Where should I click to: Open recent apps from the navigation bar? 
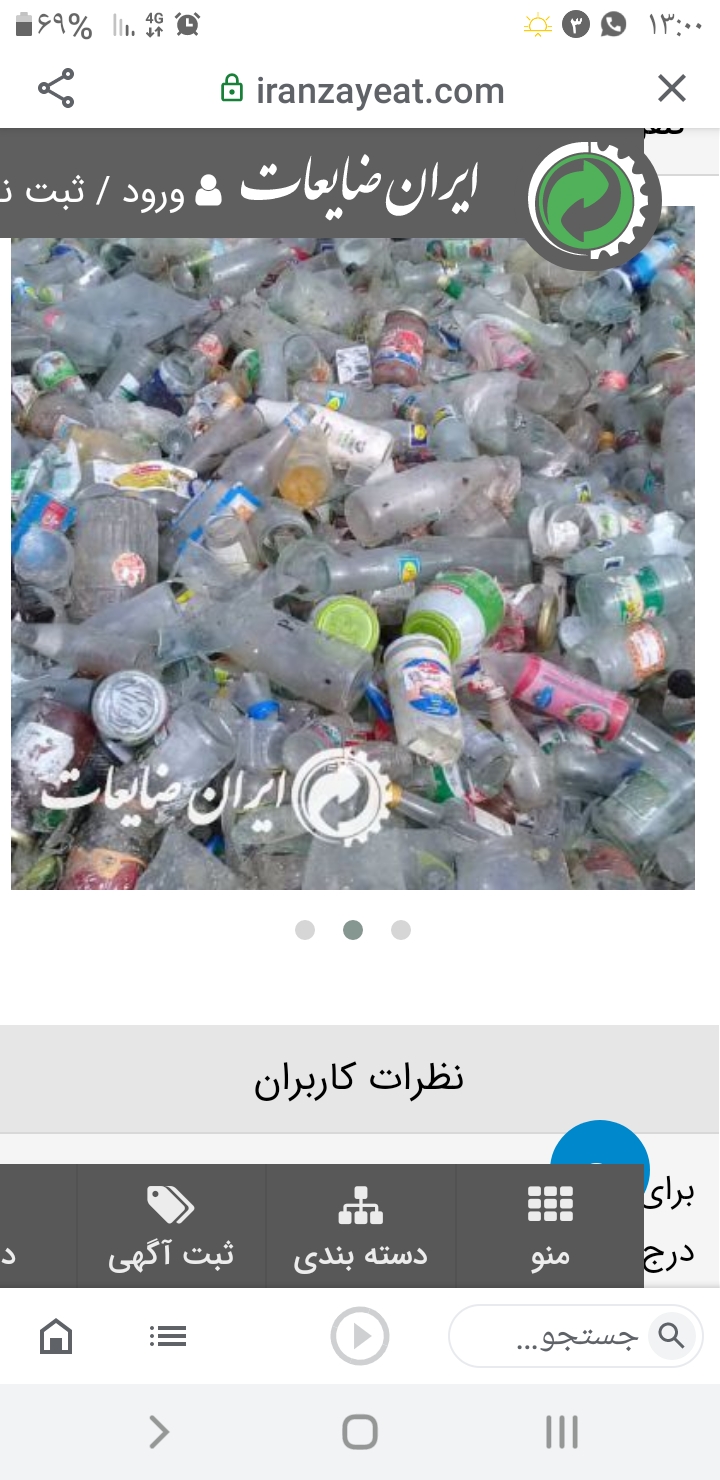click(562, 1432)
